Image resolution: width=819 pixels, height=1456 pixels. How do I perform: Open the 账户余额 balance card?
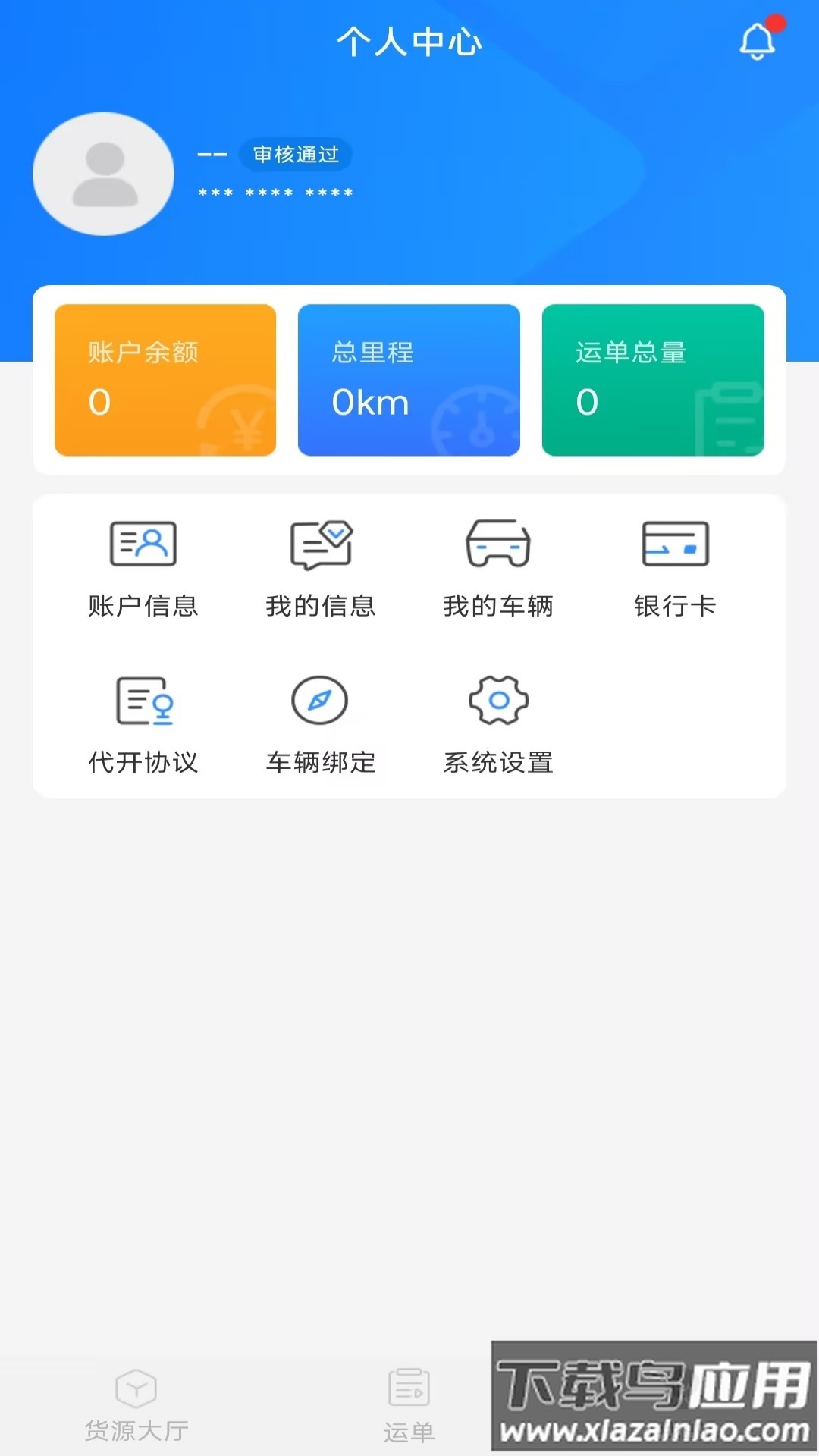point(165,381)
